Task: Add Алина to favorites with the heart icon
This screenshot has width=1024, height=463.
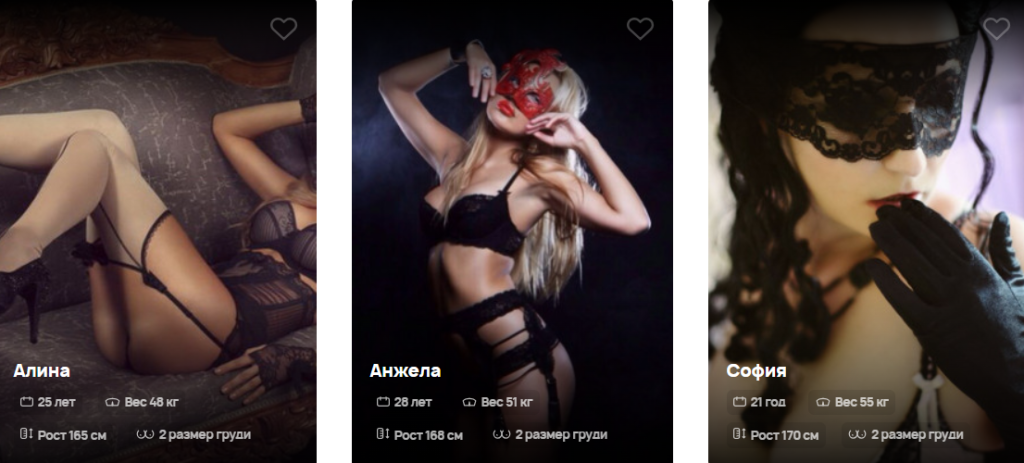Action: point(284,29)
